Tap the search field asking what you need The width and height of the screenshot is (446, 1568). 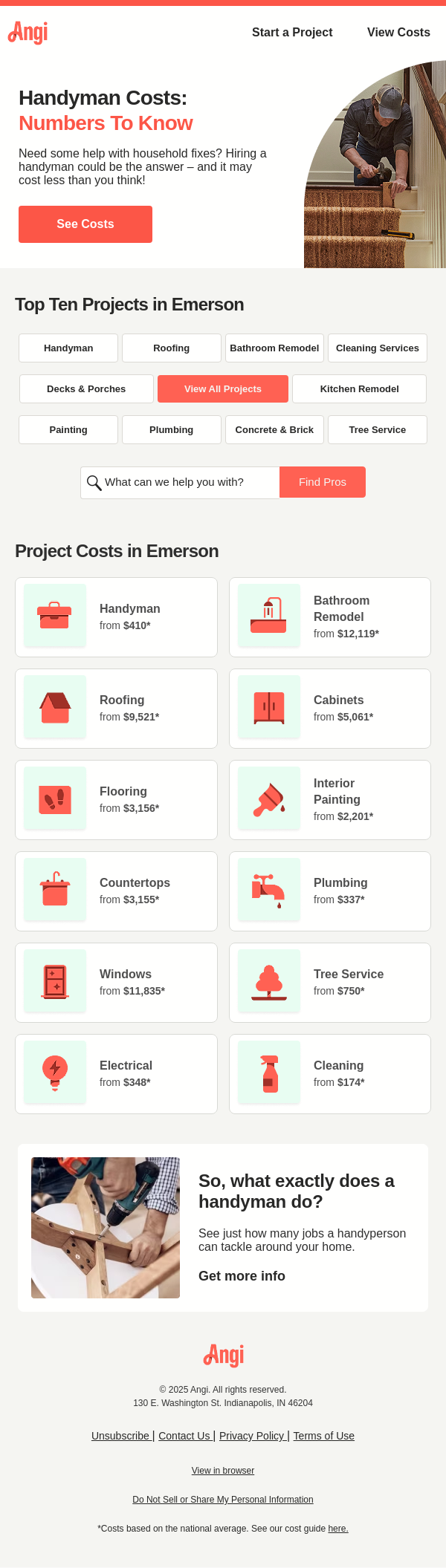pyautogui.click(x=186, y=482)
